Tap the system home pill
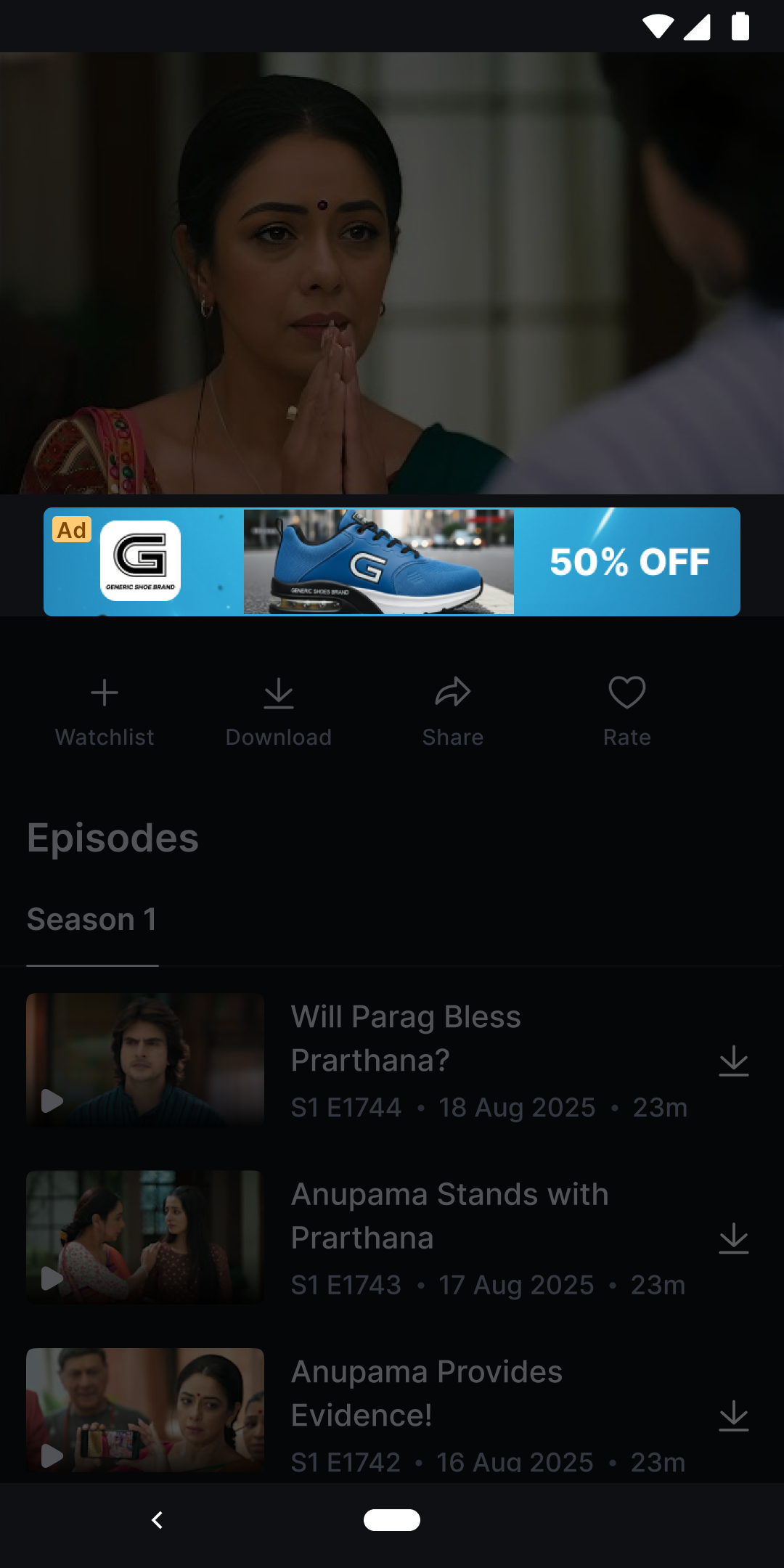 point(392,1519)
